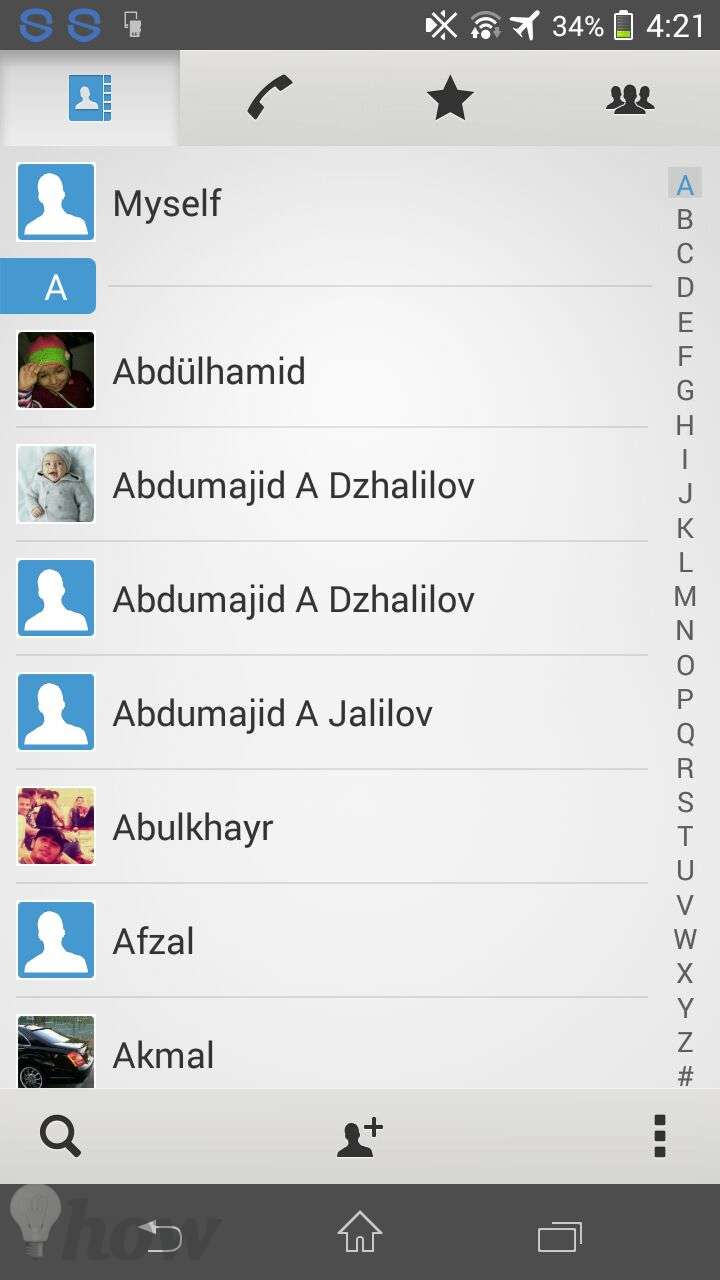720x1280 pixels.
Task: Open contact Abdumajid A Jalilov
Action: pyautogui.click(x=332, y=713)
